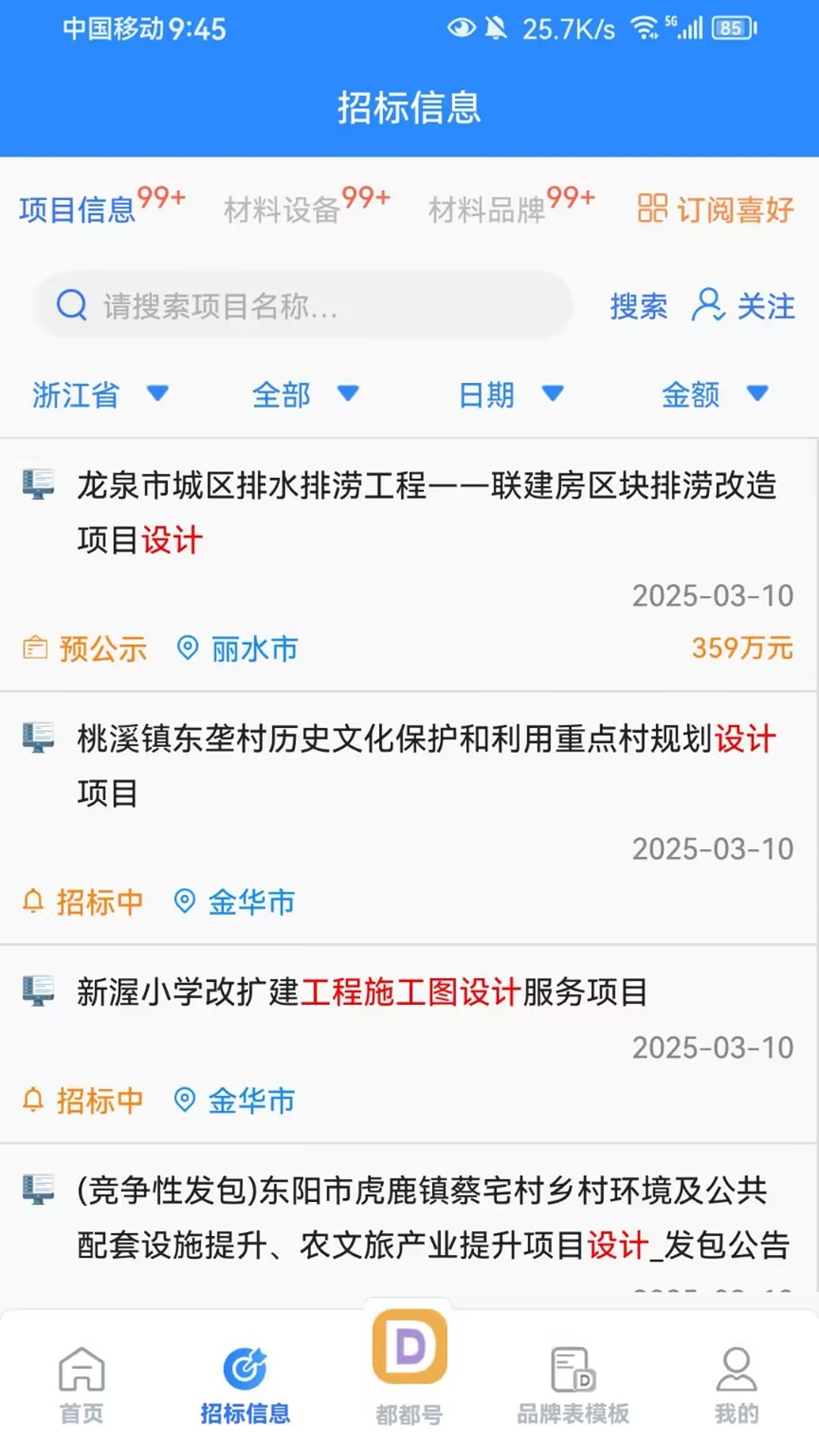Image resolution: width=819 pixels, height=1456 pixels.
Task: Tap the 搜索 button
Action: click(639, 306)
